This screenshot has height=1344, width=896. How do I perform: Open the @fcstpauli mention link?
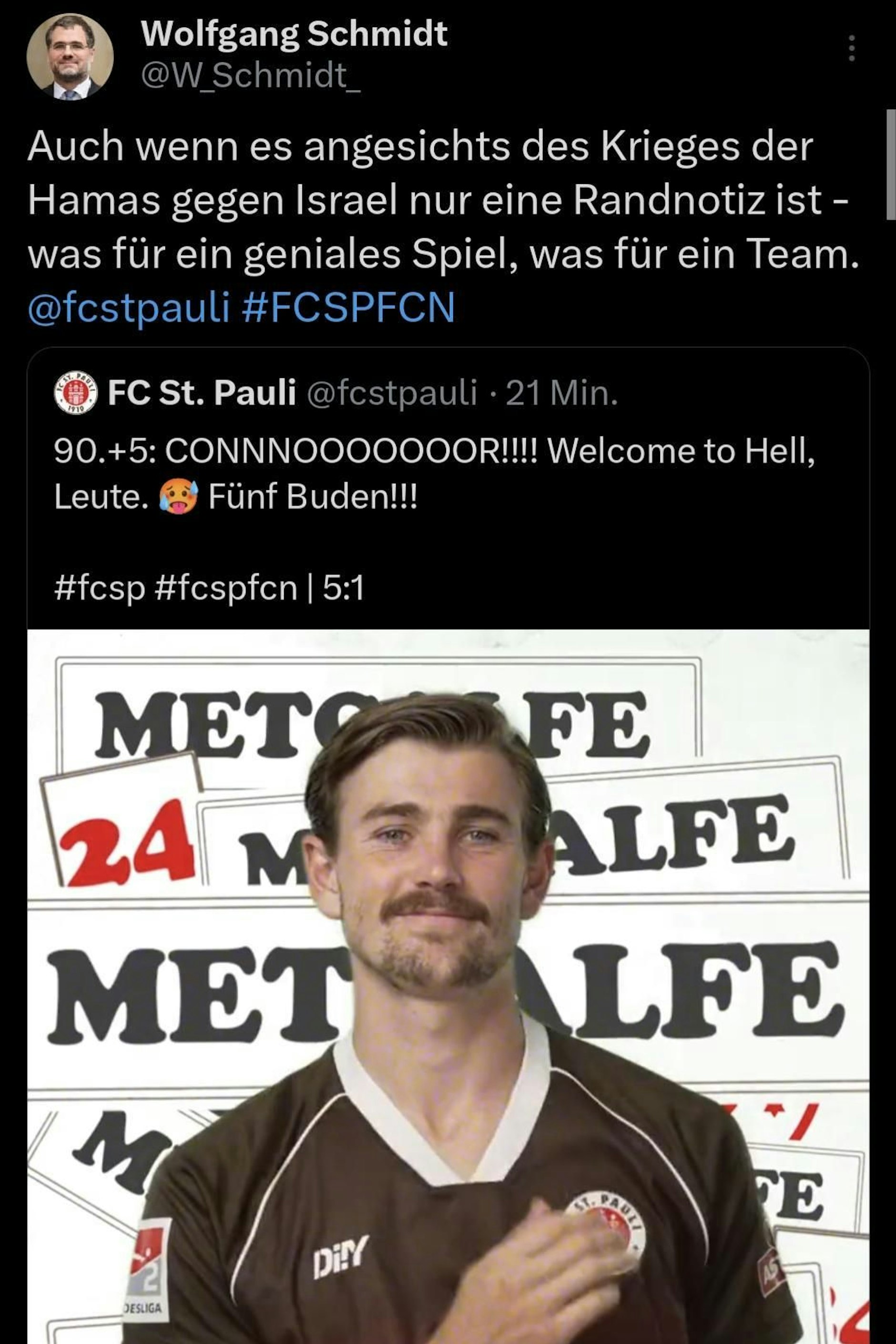coord(129,307)
